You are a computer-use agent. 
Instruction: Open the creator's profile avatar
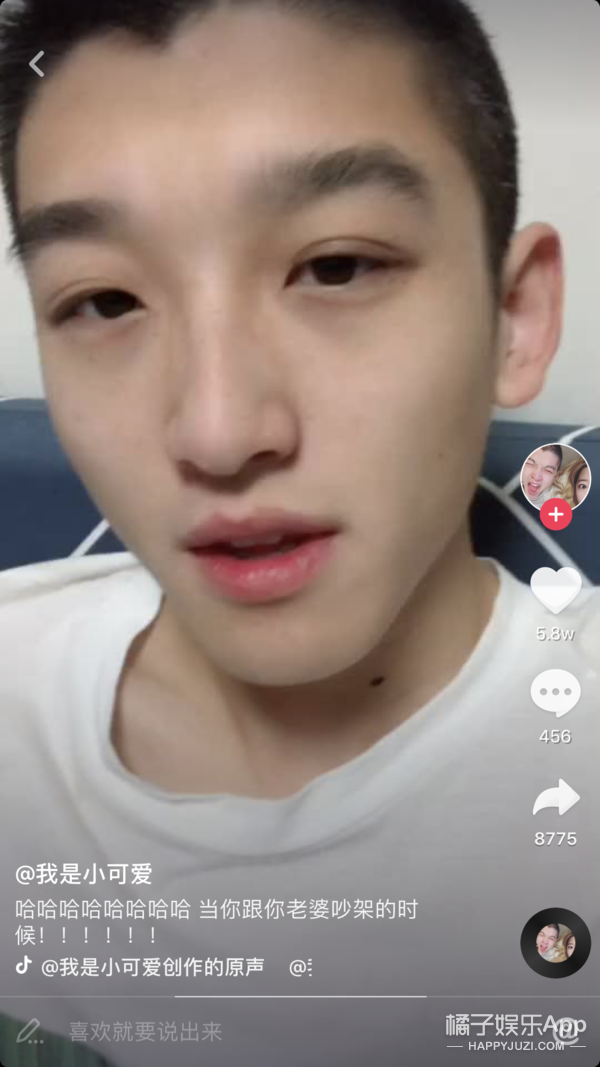[555, 477]
